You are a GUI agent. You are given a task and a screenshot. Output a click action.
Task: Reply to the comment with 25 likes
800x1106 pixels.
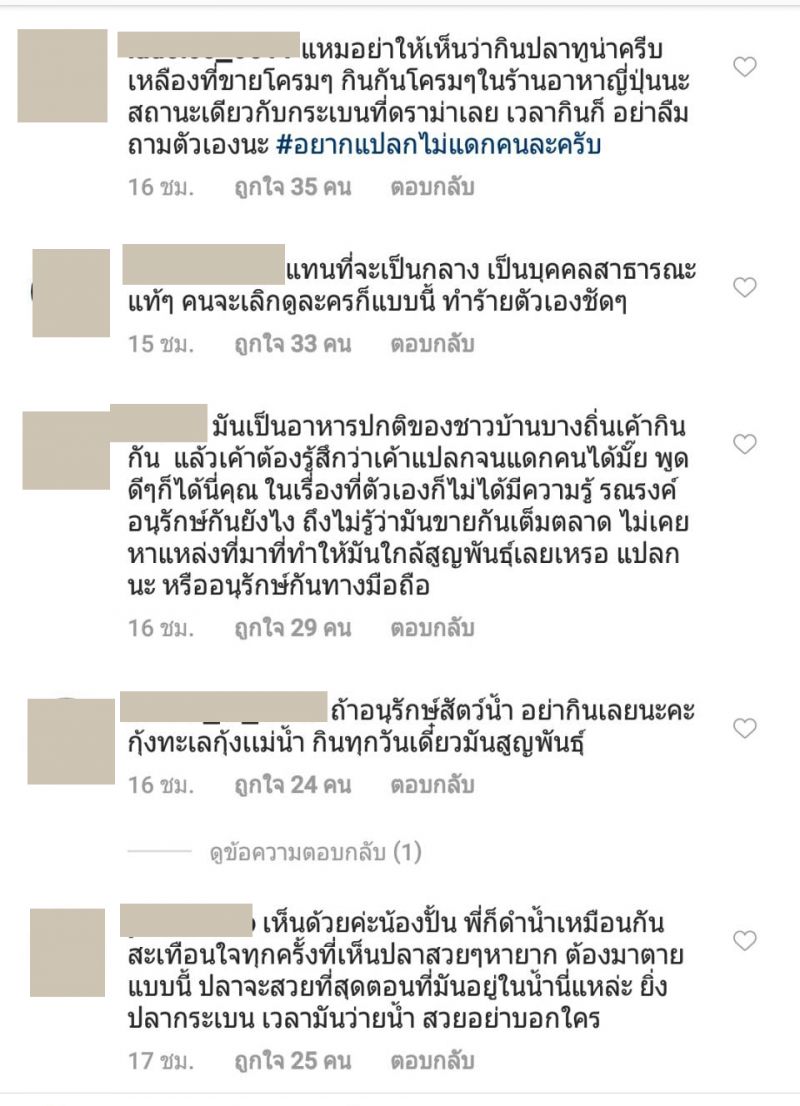432,1059
